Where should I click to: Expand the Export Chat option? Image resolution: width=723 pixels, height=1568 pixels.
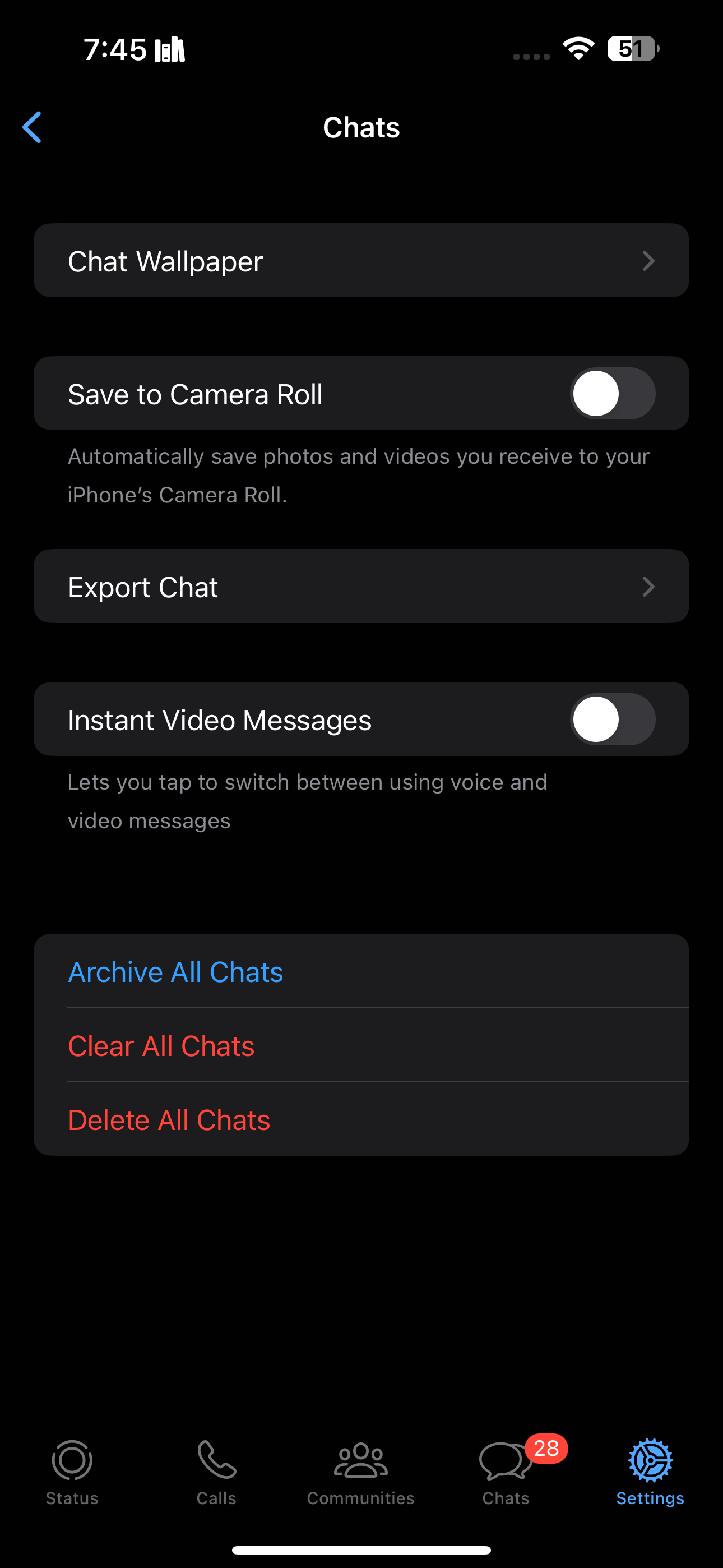tap(361, 586)
